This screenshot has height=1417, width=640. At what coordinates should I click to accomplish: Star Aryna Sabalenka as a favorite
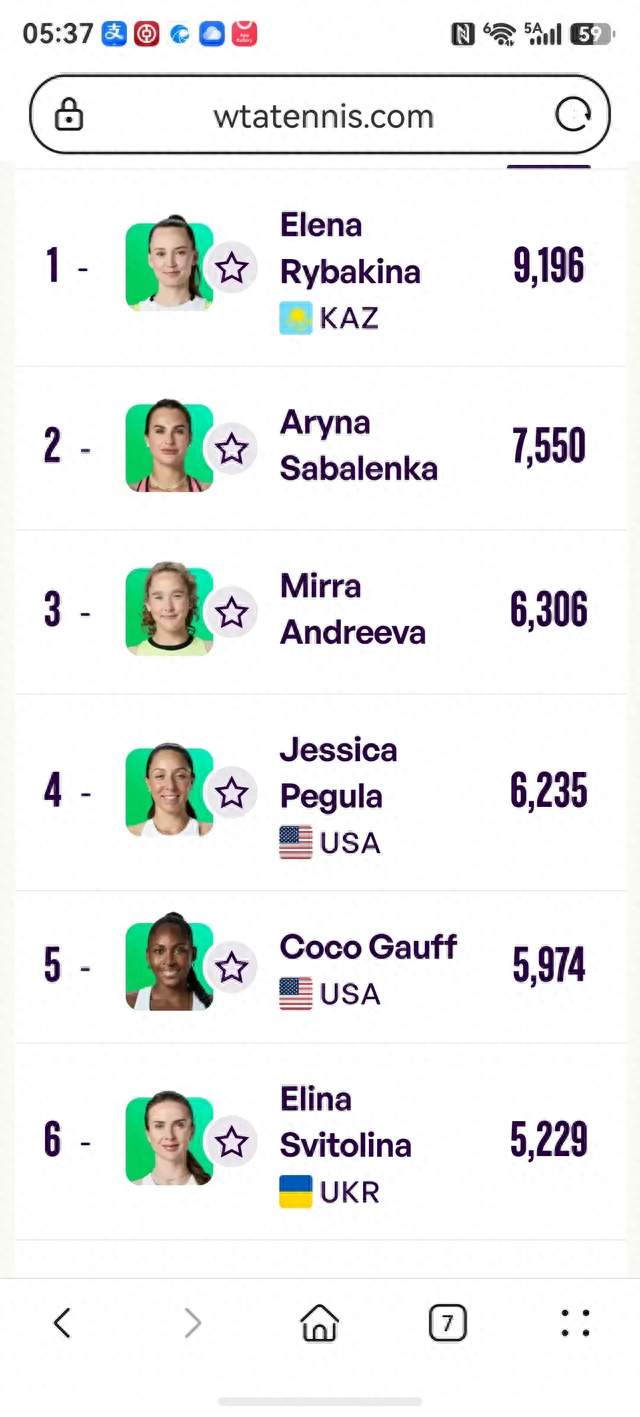[x=232, y=449]
